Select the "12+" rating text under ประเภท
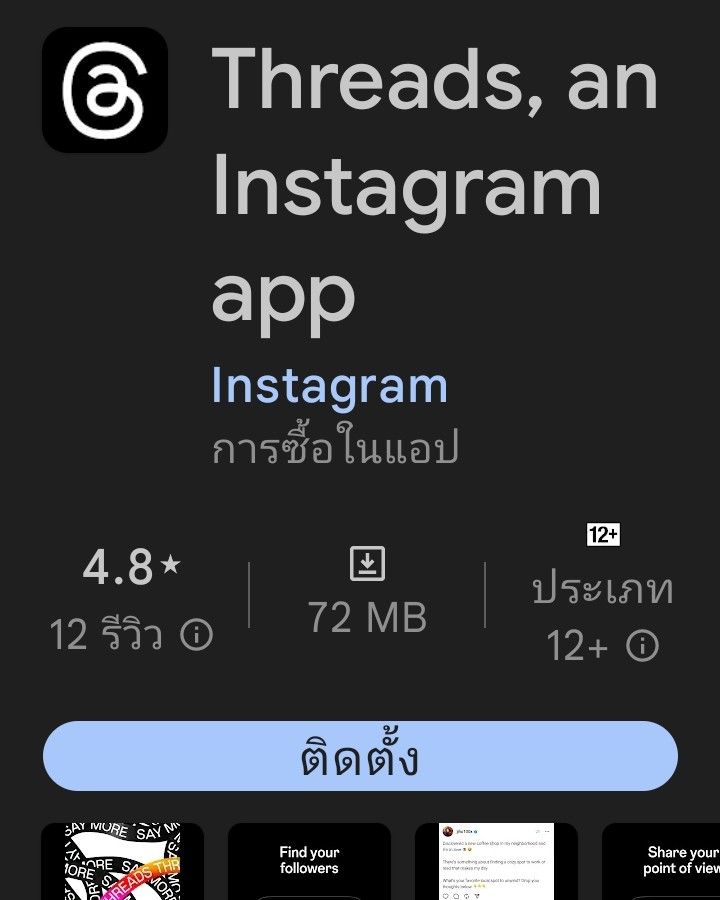This screenshot has width=720, height=900. (578, 647)
